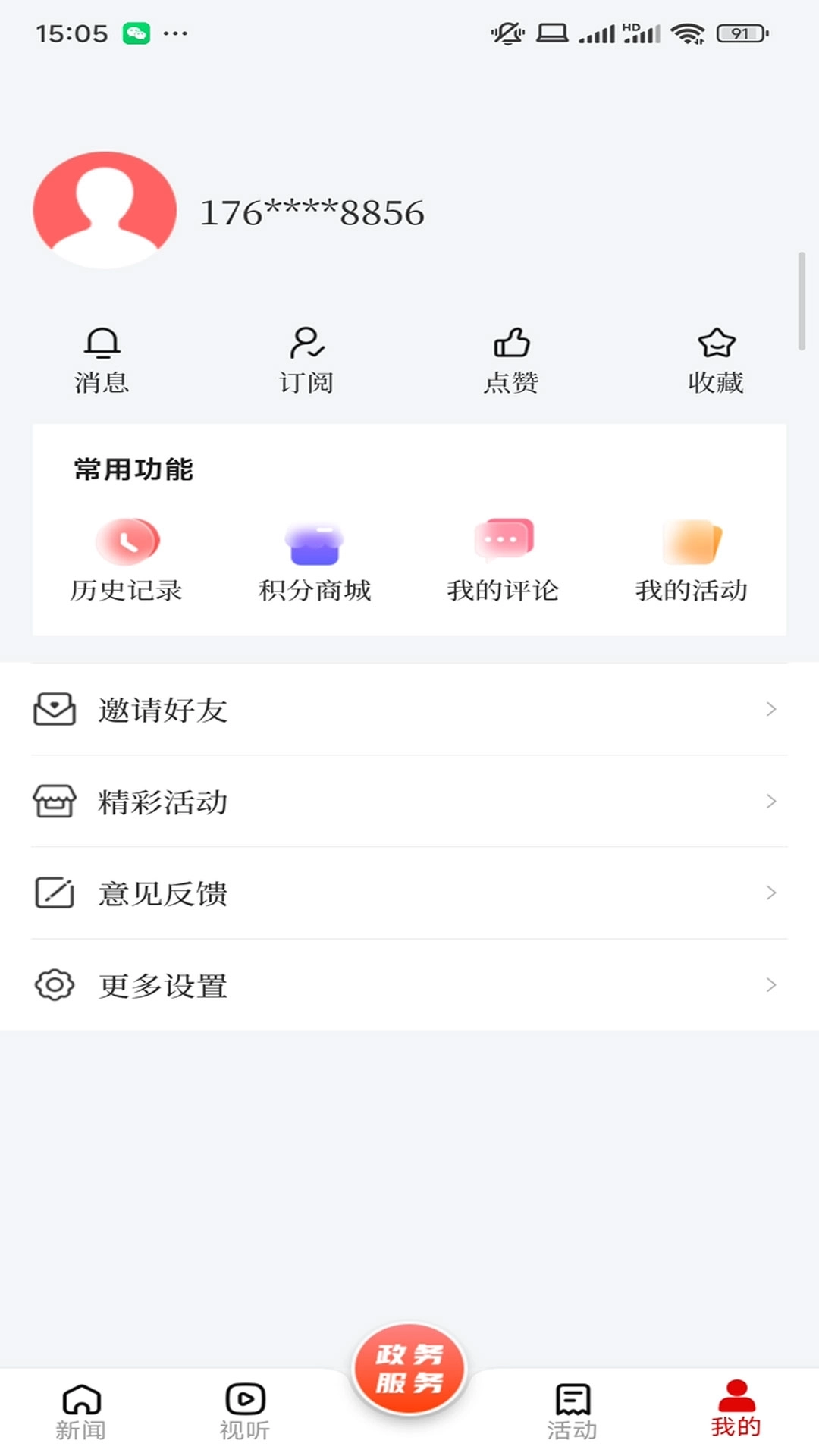The width and height of the screenshot is (819, 1456).
Task: Tap the masked phone number 176****8856
Action: tap(310, 213)
